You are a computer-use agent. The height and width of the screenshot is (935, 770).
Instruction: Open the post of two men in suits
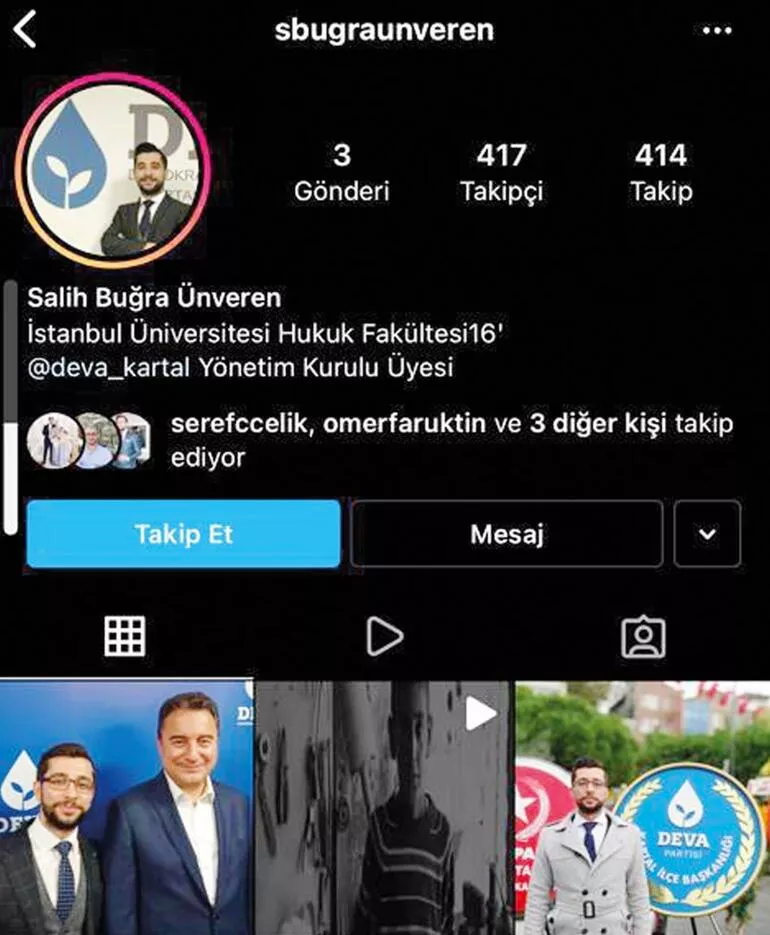point(126,808)
